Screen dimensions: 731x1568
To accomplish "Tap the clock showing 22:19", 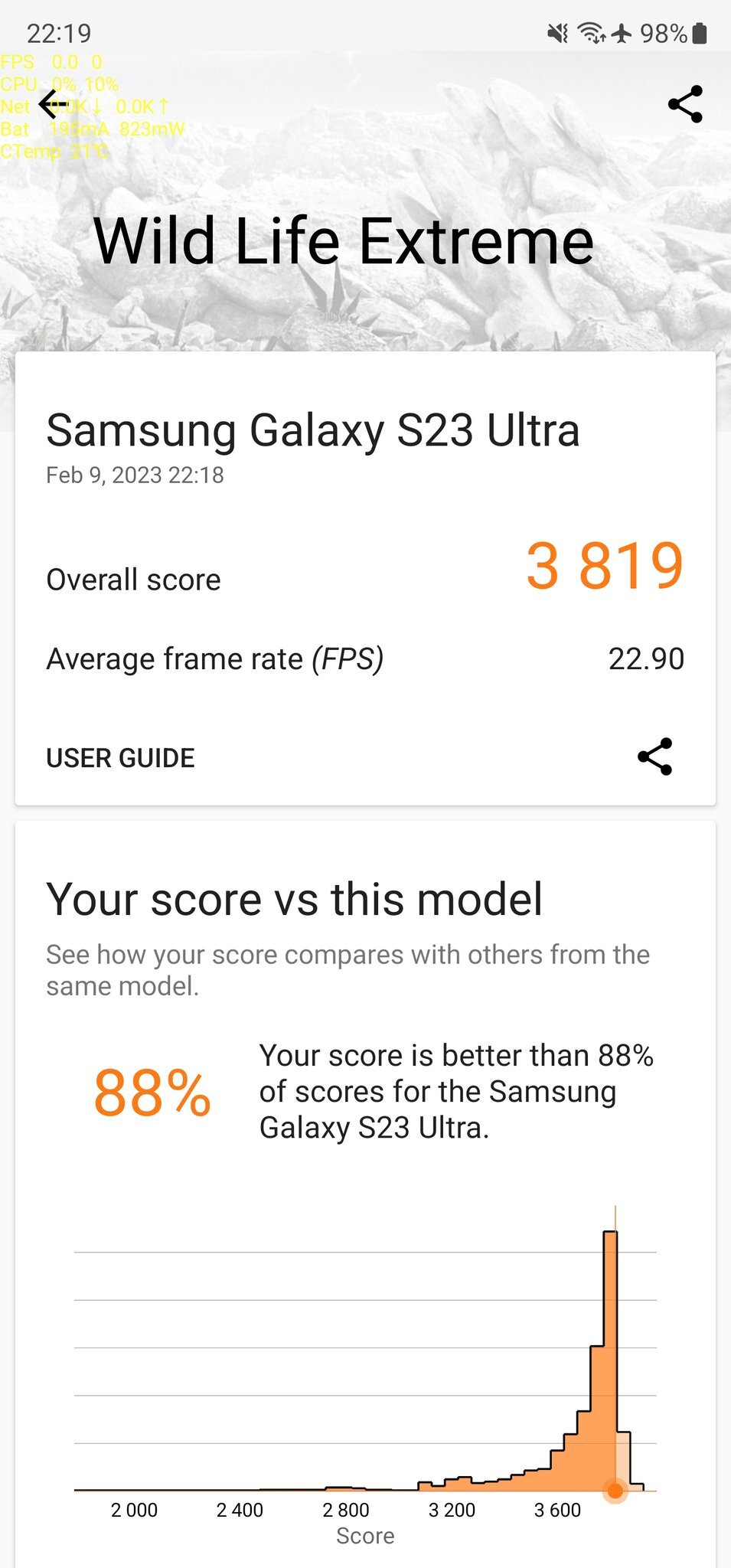I will [57, 32].
